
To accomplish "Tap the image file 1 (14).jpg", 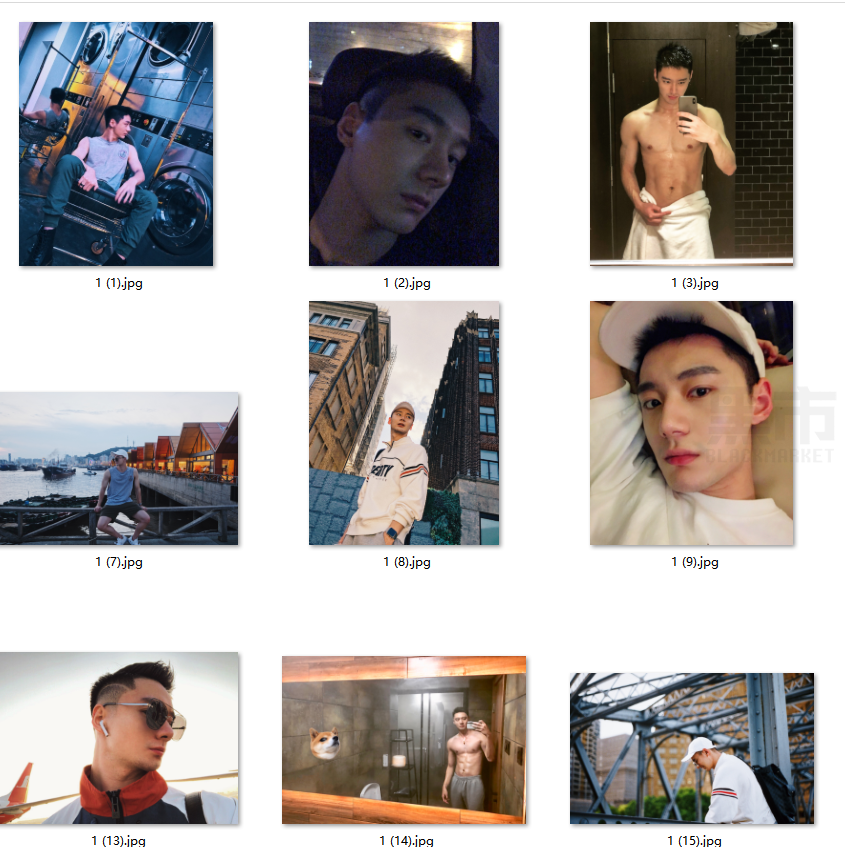I will click(x=404, y=739).
